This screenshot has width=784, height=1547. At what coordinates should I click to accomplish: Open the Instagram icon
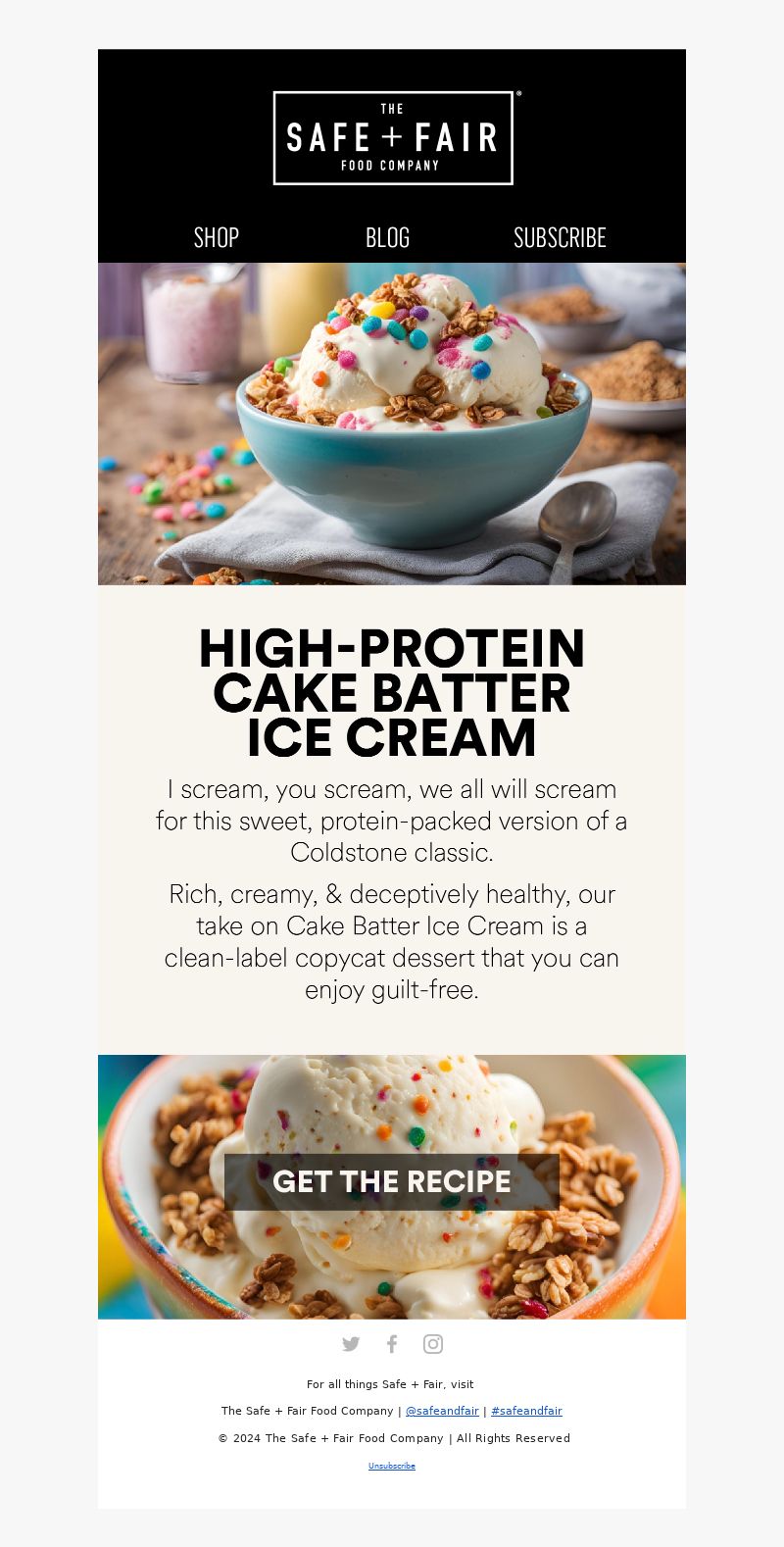(x=433, y=1344)
